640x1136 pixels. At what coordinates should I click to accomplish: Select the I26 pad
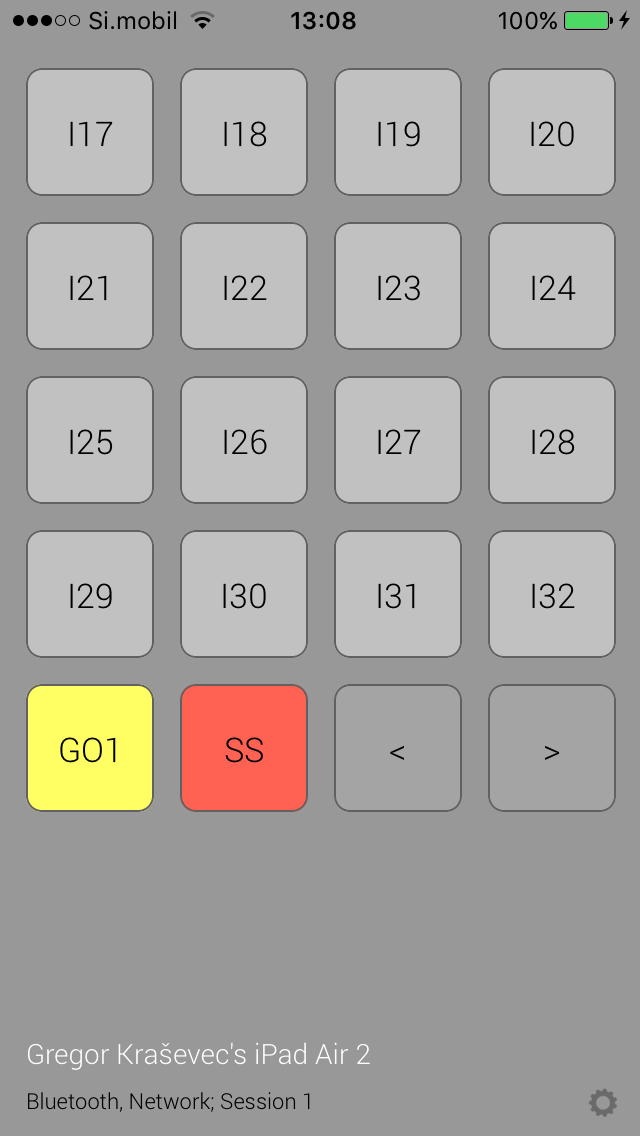244,440
